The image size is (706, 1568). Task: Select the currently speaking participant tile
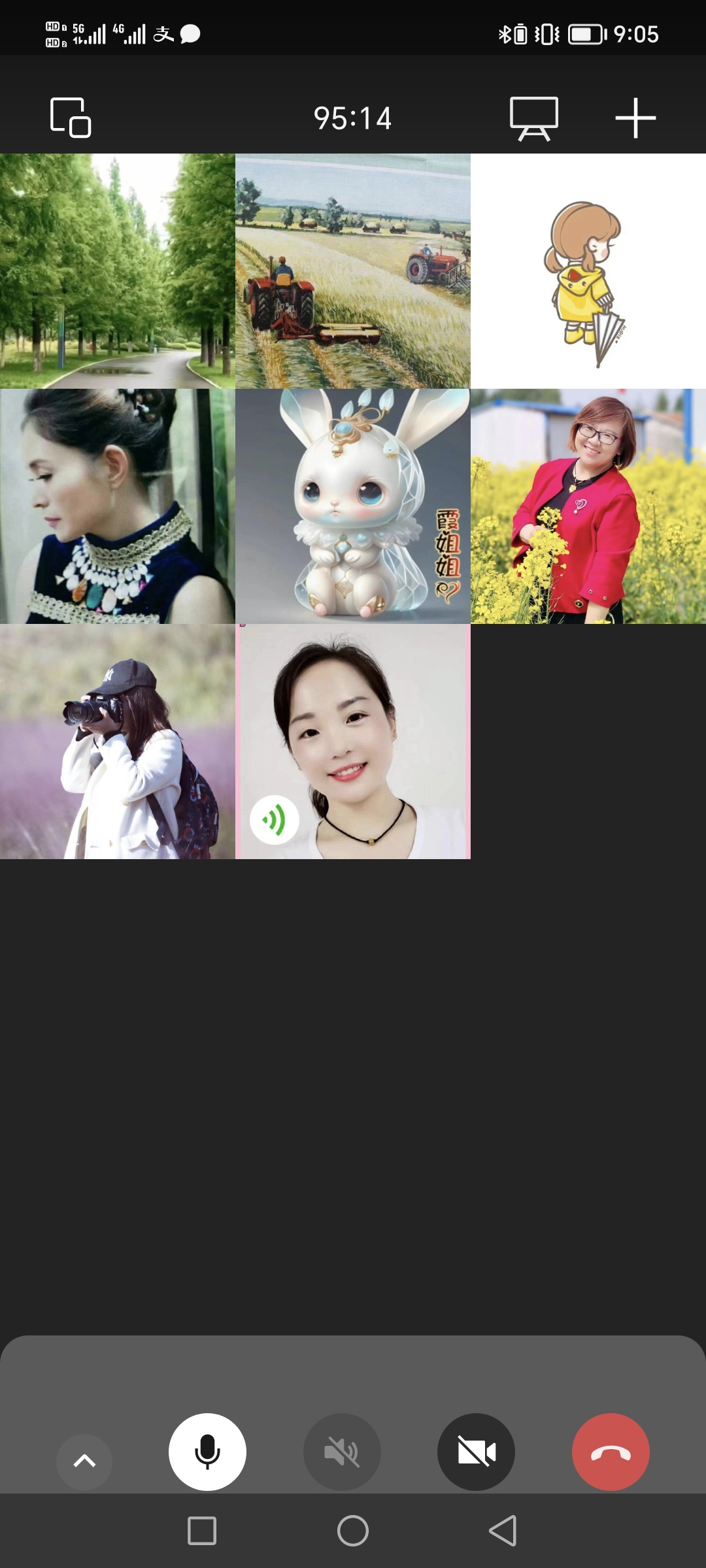click(x=353, y=742)
